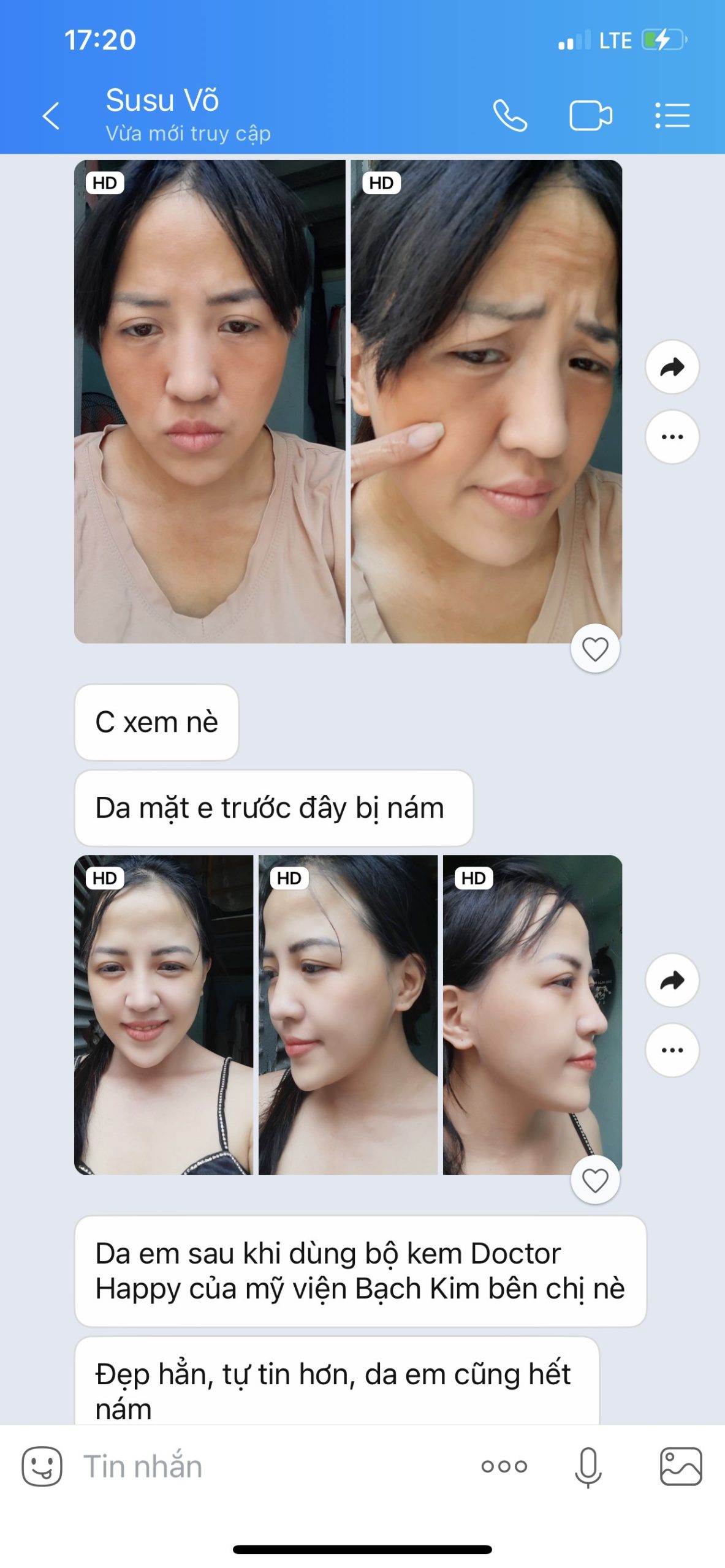Viewport: 725px width, 1568px height.
Task: Open the first photo in the two-photo message
Action: tap(210, 401)
